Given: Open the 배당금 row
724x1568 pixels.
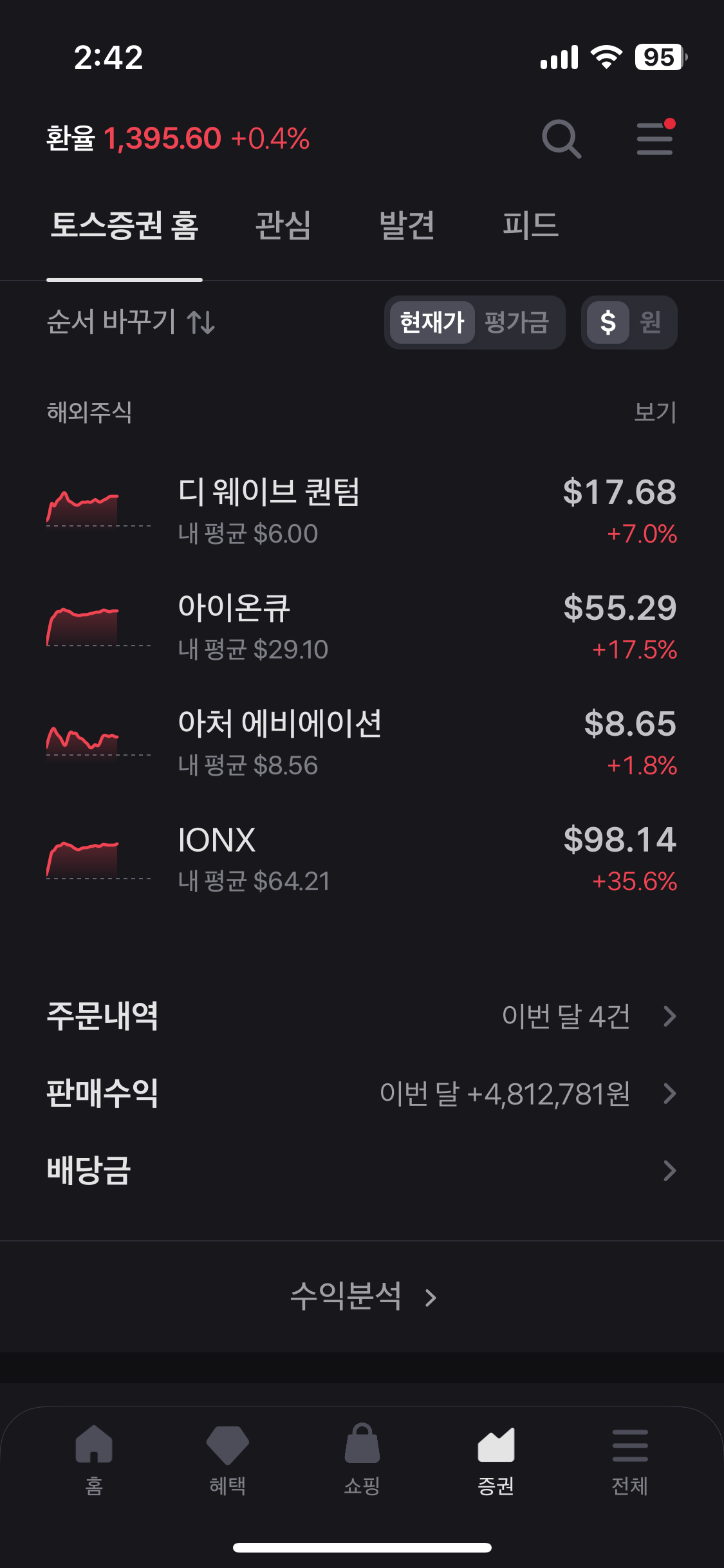Looking at the screenshot, I should [x=362, y=1171].
